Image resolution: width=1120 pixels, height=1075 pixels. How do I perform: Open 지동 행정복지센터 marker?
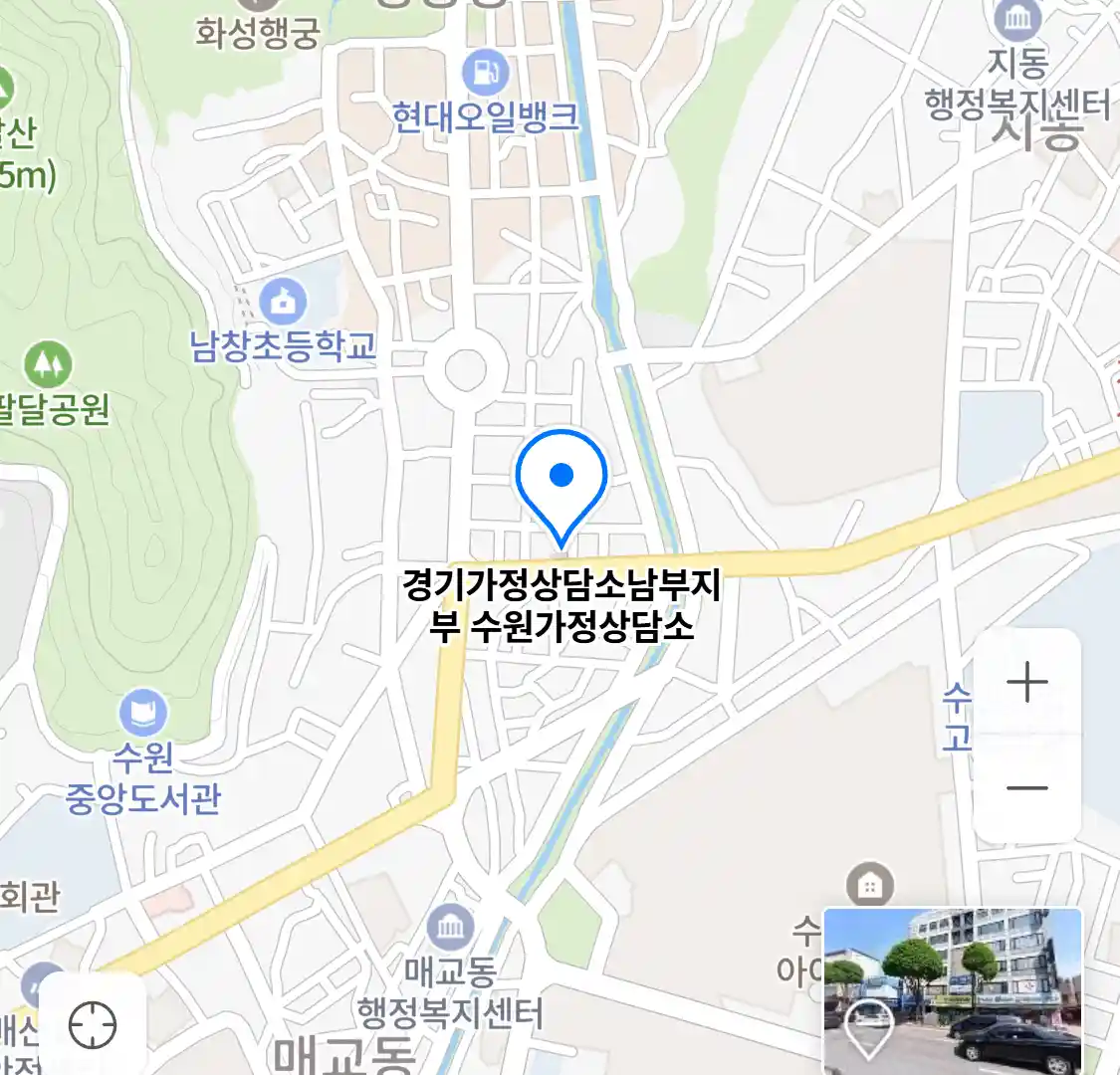[x=1017, y=20]
